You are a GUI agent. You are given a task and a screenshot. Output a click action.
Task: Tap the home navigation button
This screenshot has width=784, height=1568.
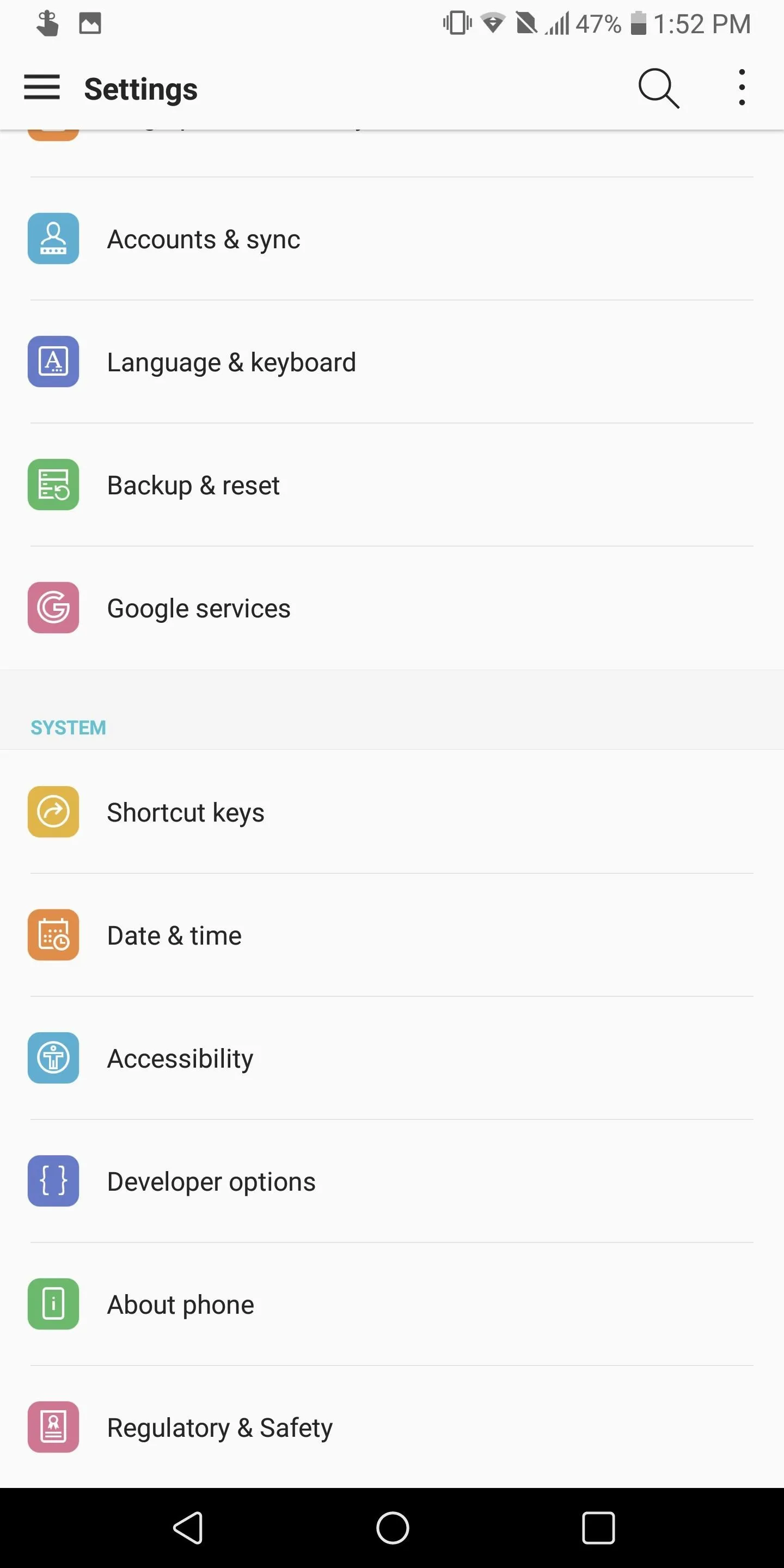393,1528
